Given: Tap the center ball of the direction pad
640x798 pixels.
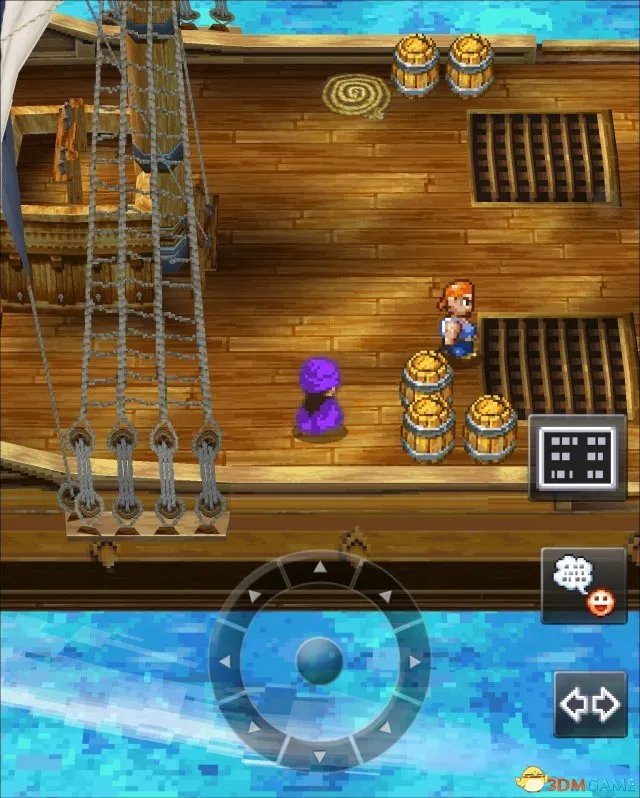Looking at the screenshot, I should pos(320,661).
